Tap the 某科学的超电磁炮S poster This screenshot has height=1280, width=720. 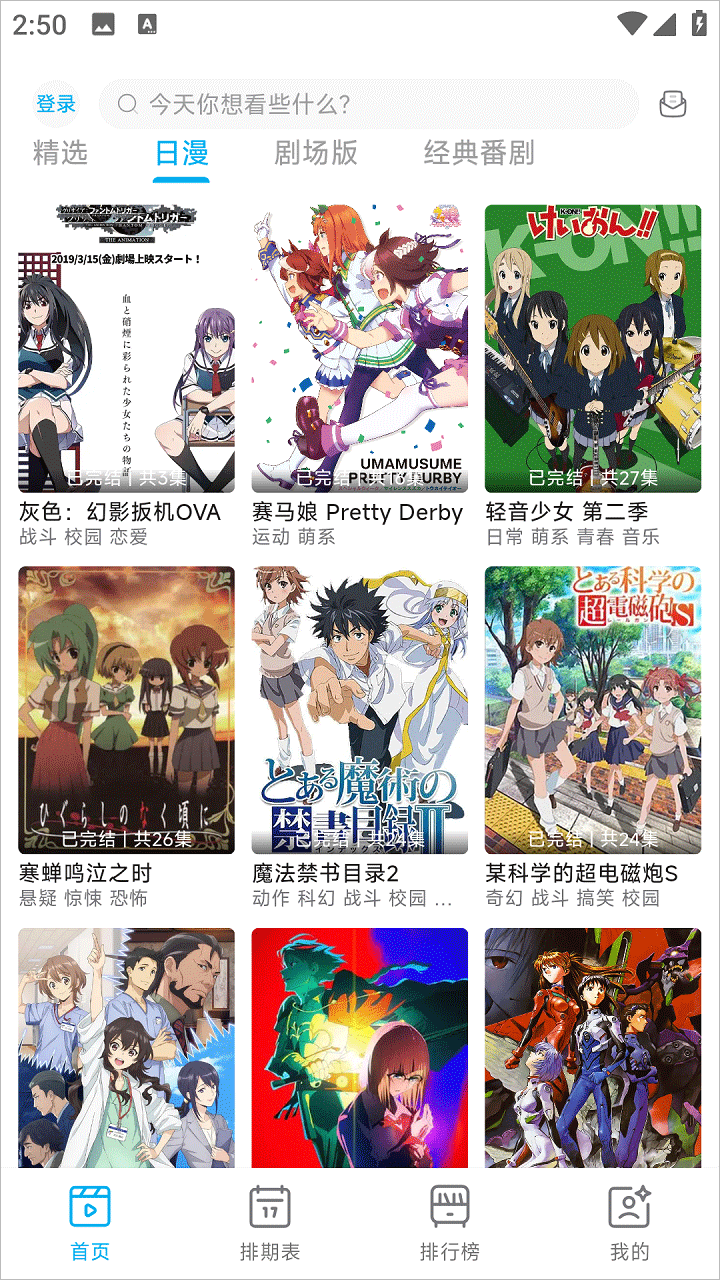pyautogui.click(x=596, y=707)
